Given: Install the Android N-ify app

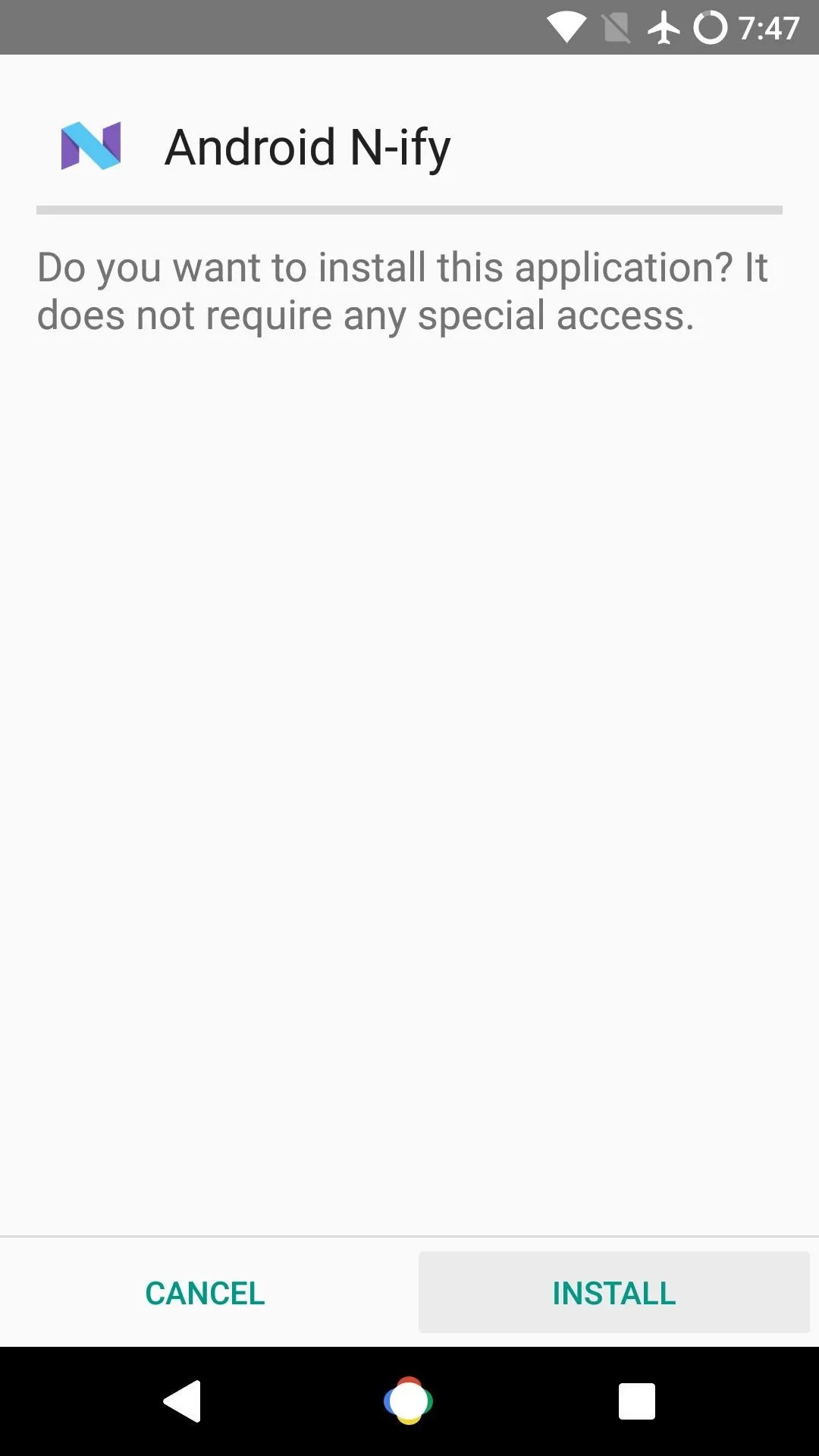Looking at the screenshot, I should 614,1293.
